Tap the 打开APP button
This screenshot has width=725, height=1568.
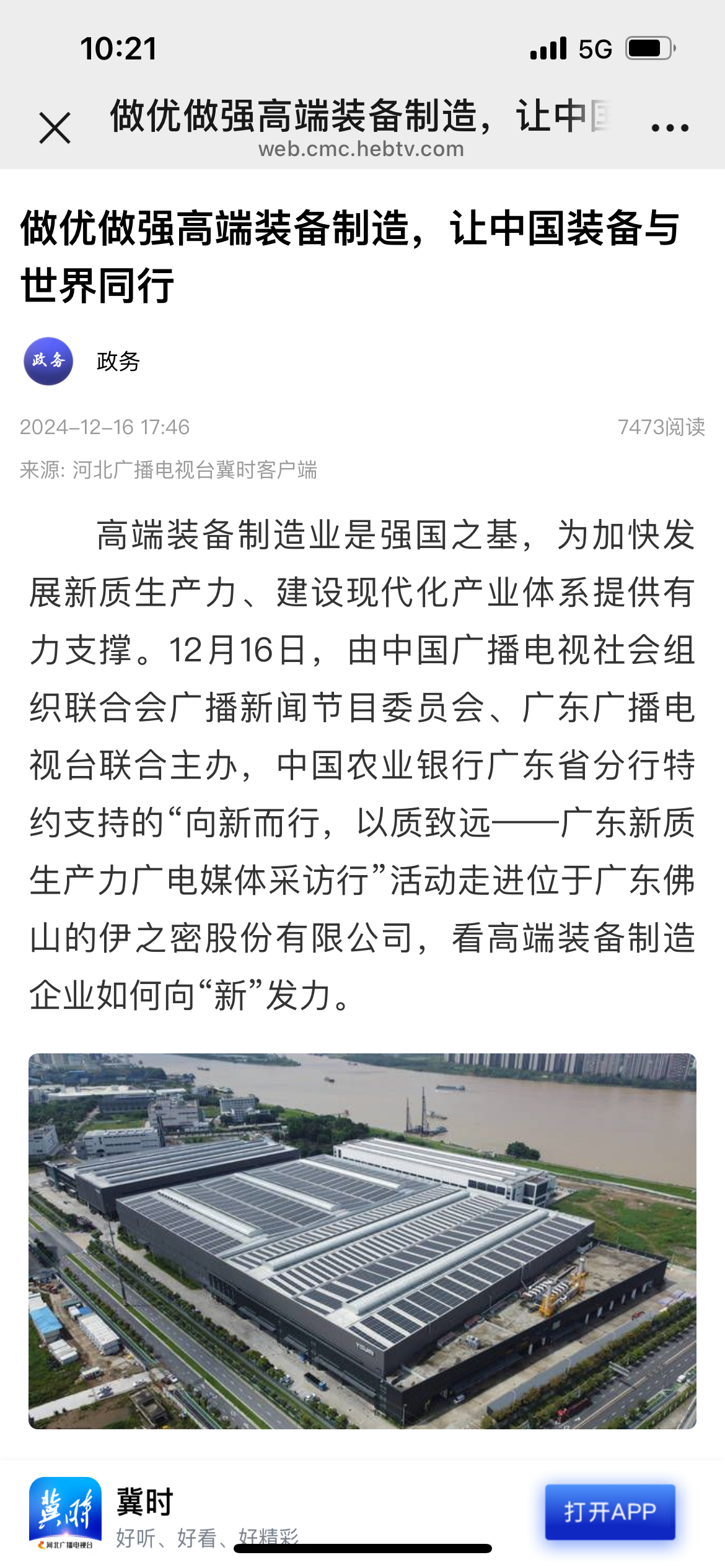[x=610, y=1512]
